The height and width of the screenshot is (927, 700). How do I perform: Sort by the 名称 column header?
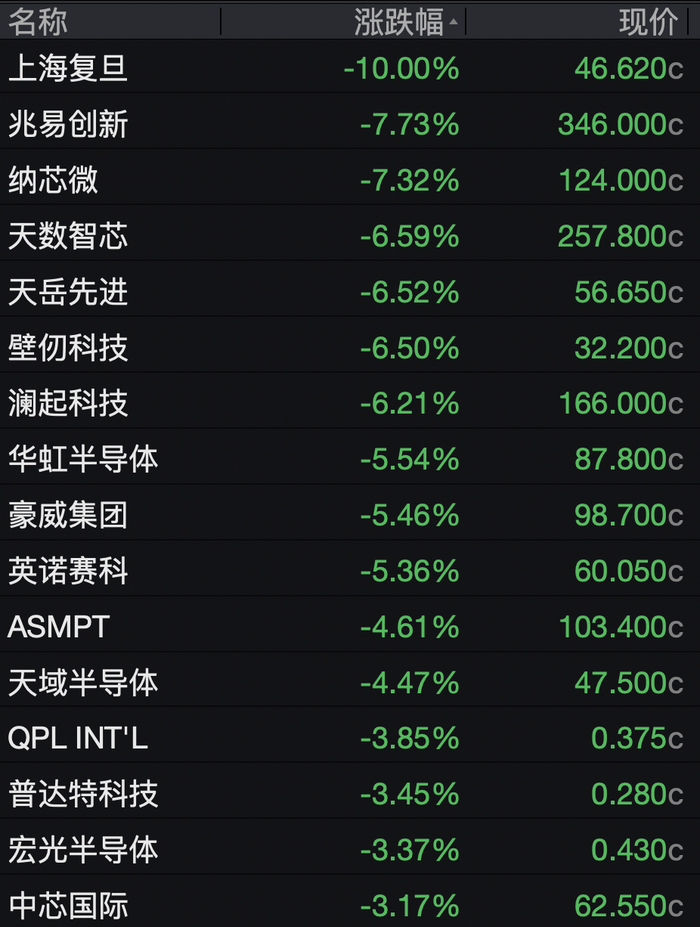click(38, 22)
